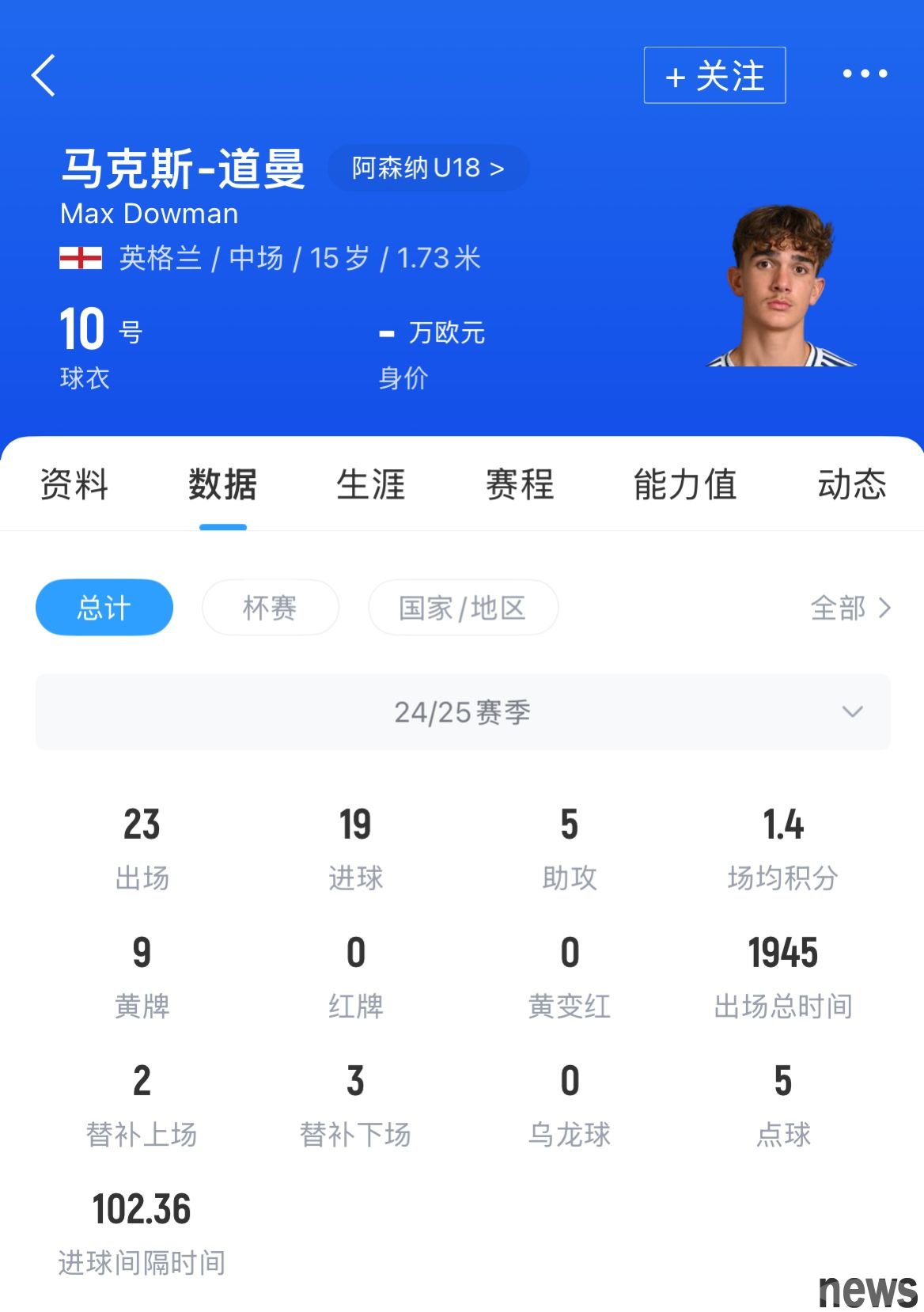924x1312 pixels.
Task: Switch to the 动态 tab
Action: point(851,483)
